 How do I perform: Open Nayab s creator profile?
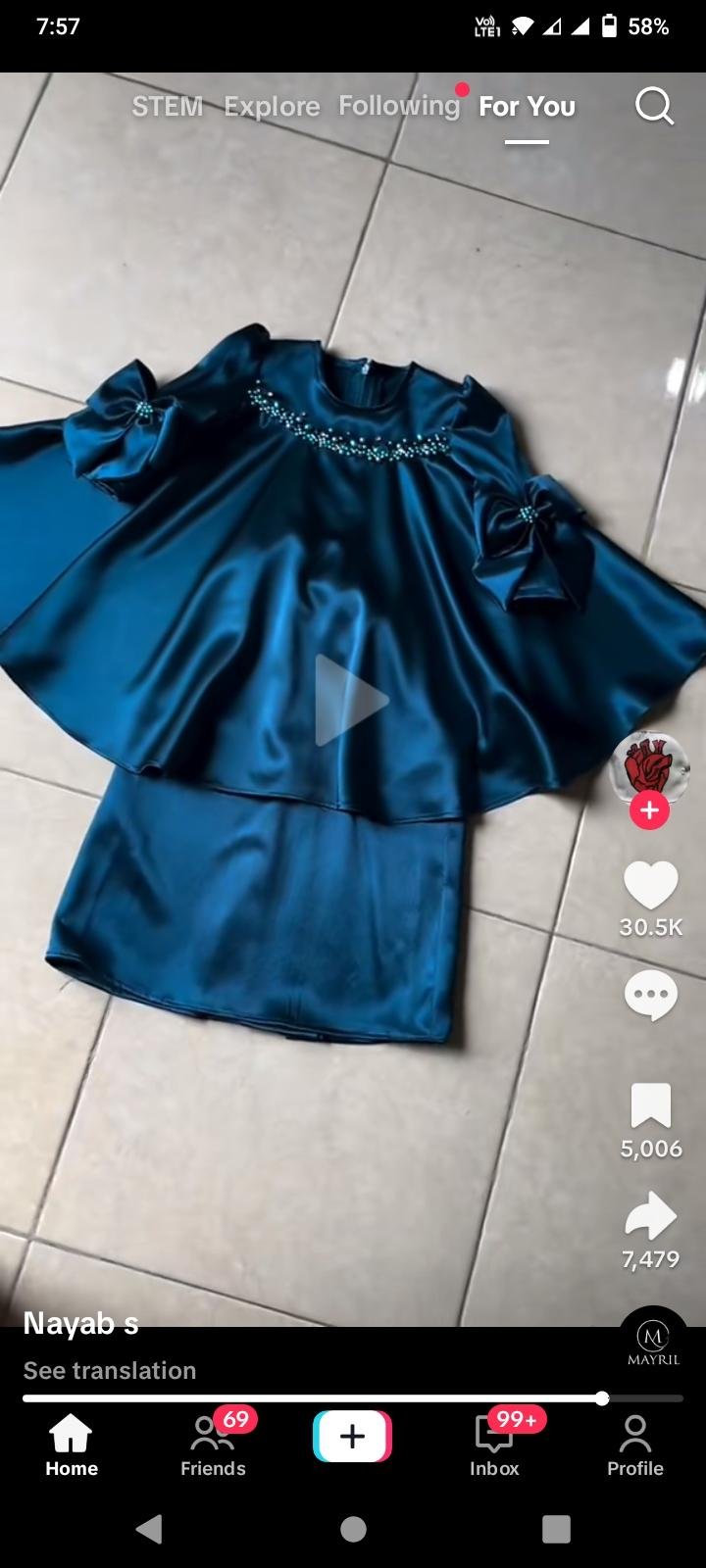[x=81, y=1324]
